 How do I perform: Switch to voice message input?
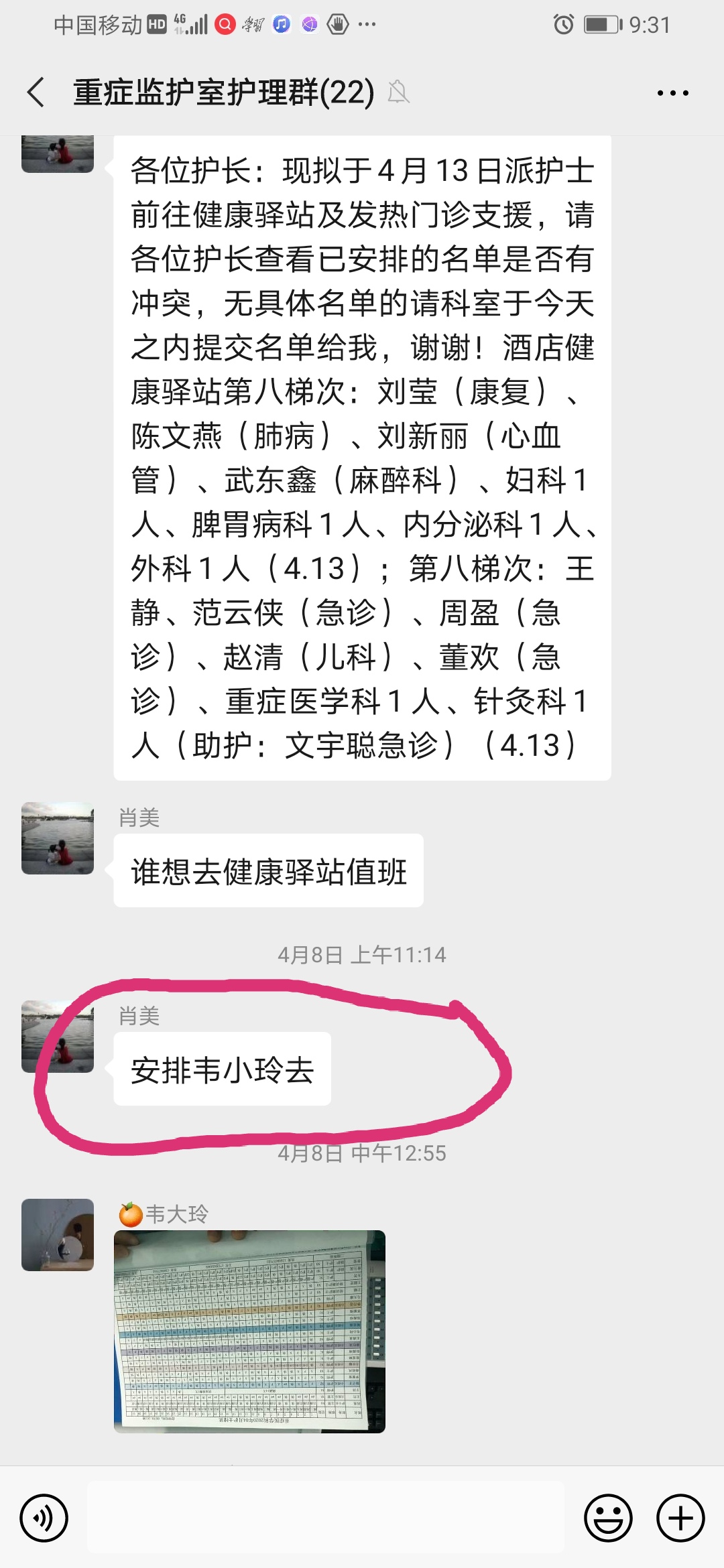tap(44, 1518)
